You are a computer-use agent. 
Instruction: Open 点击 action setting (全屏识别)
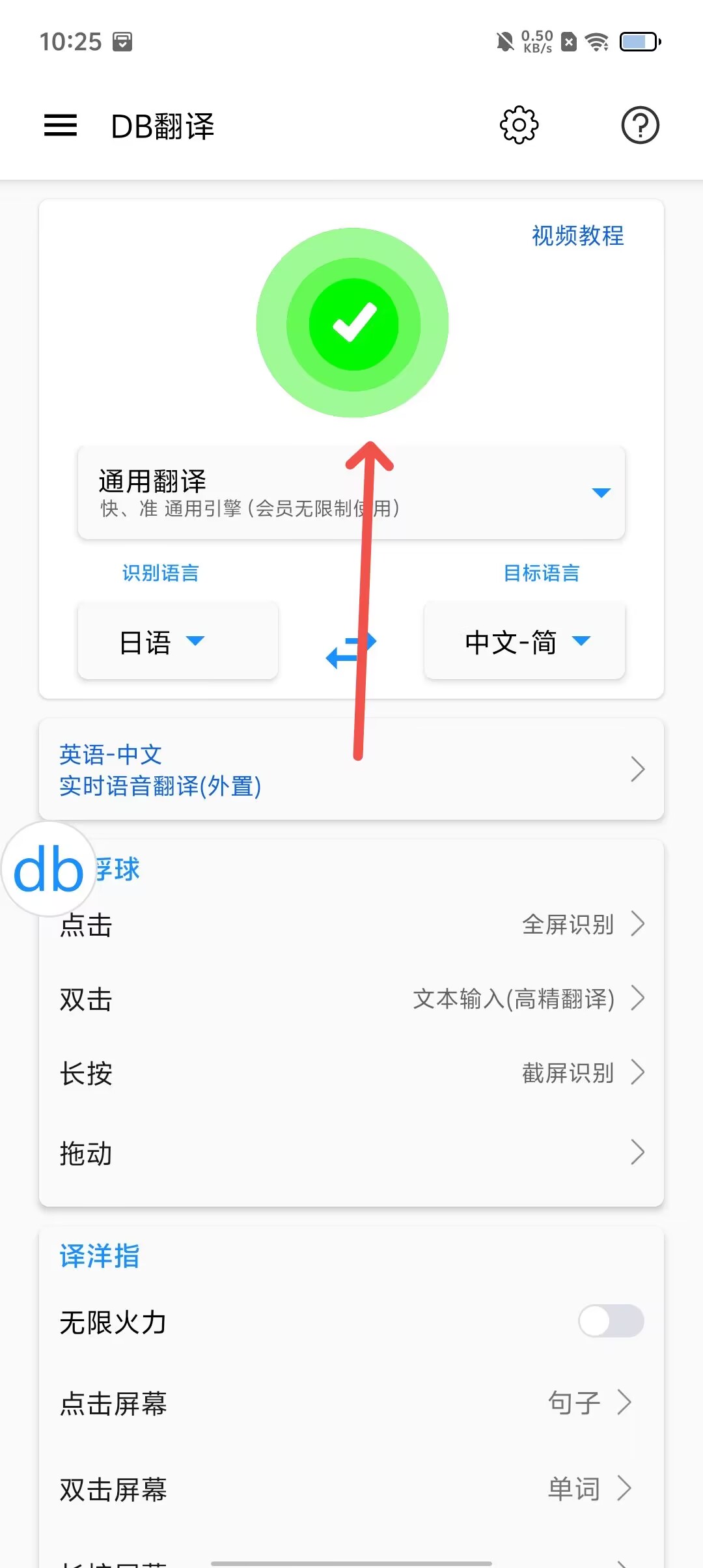click(x=351, y=924)
